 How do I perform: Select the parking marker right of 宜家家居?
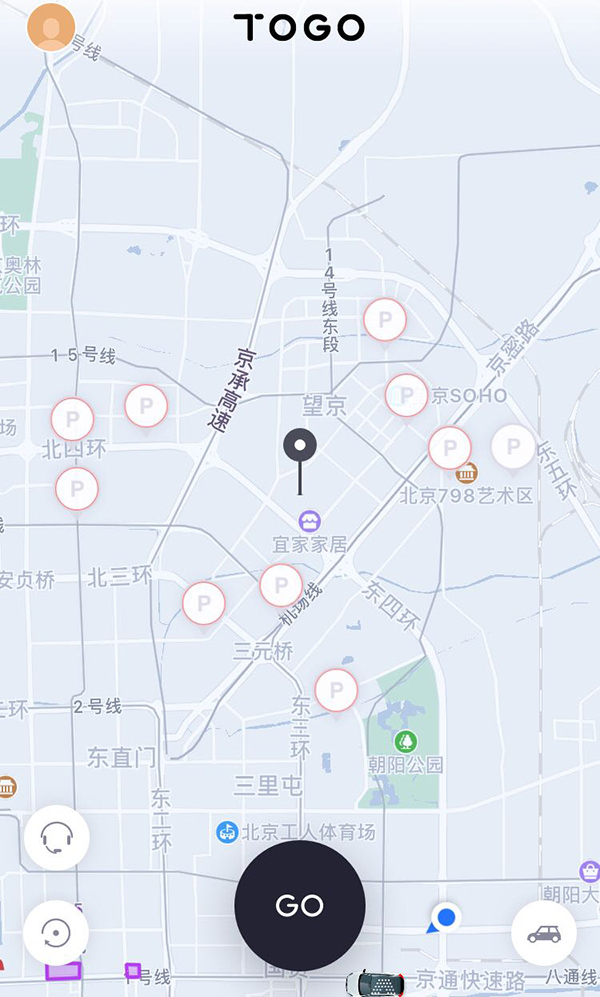pyautogui.click(x=281, y=585)
